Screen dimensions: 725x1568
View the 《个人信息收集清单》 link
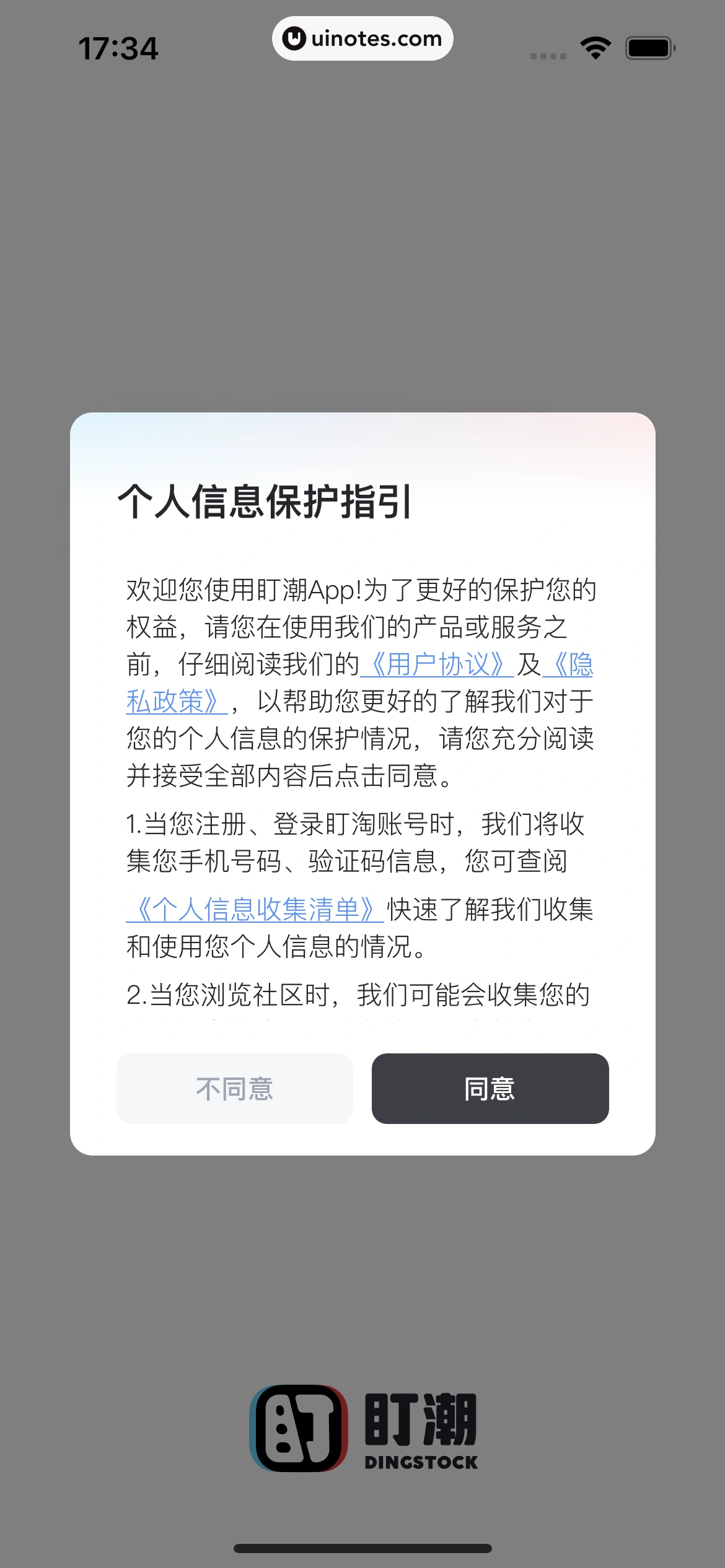click(x=255, y=910)
